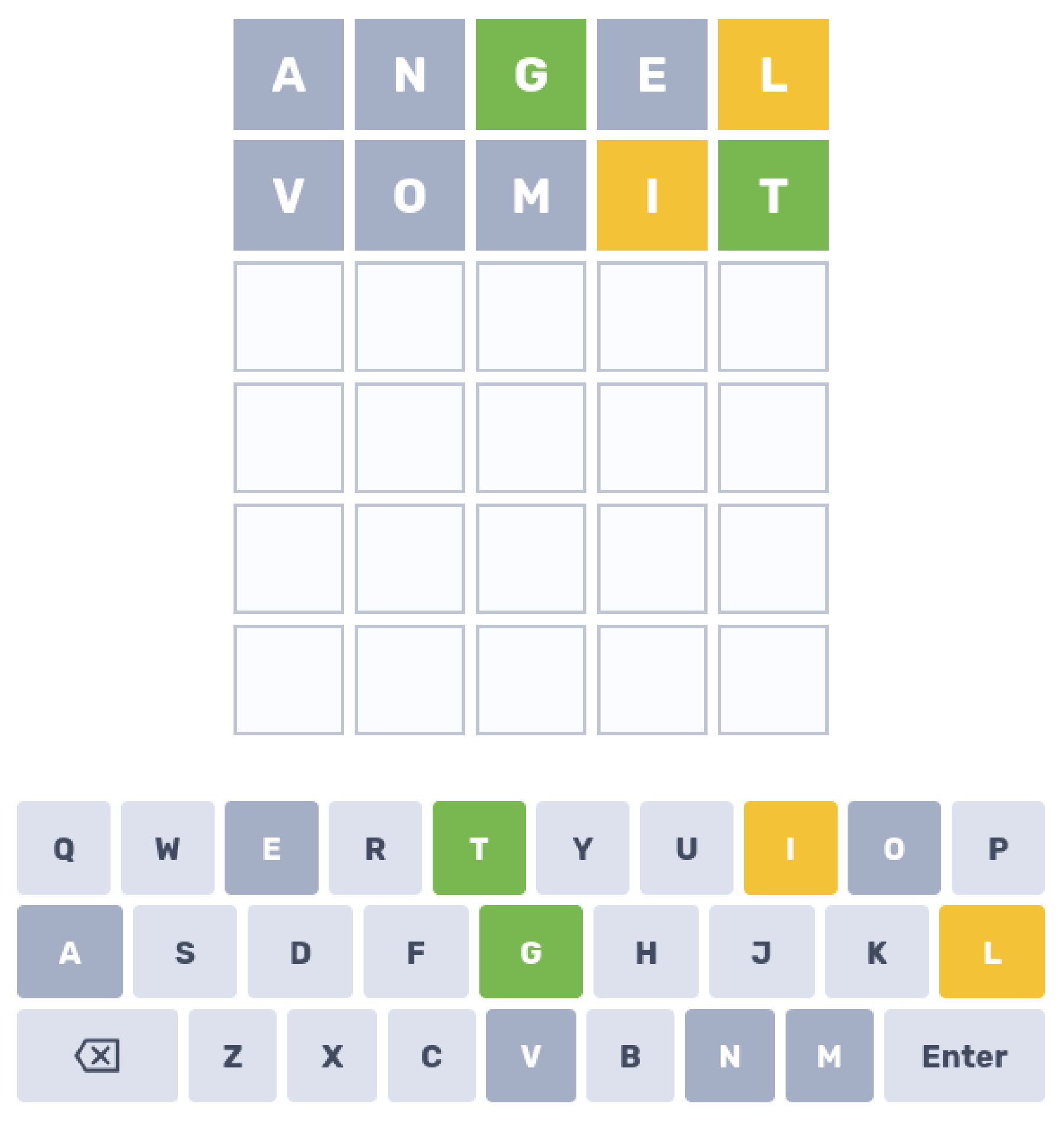1064x1123 pixels.
Task: Tap the yellow L key
Action: coord(991,952)
